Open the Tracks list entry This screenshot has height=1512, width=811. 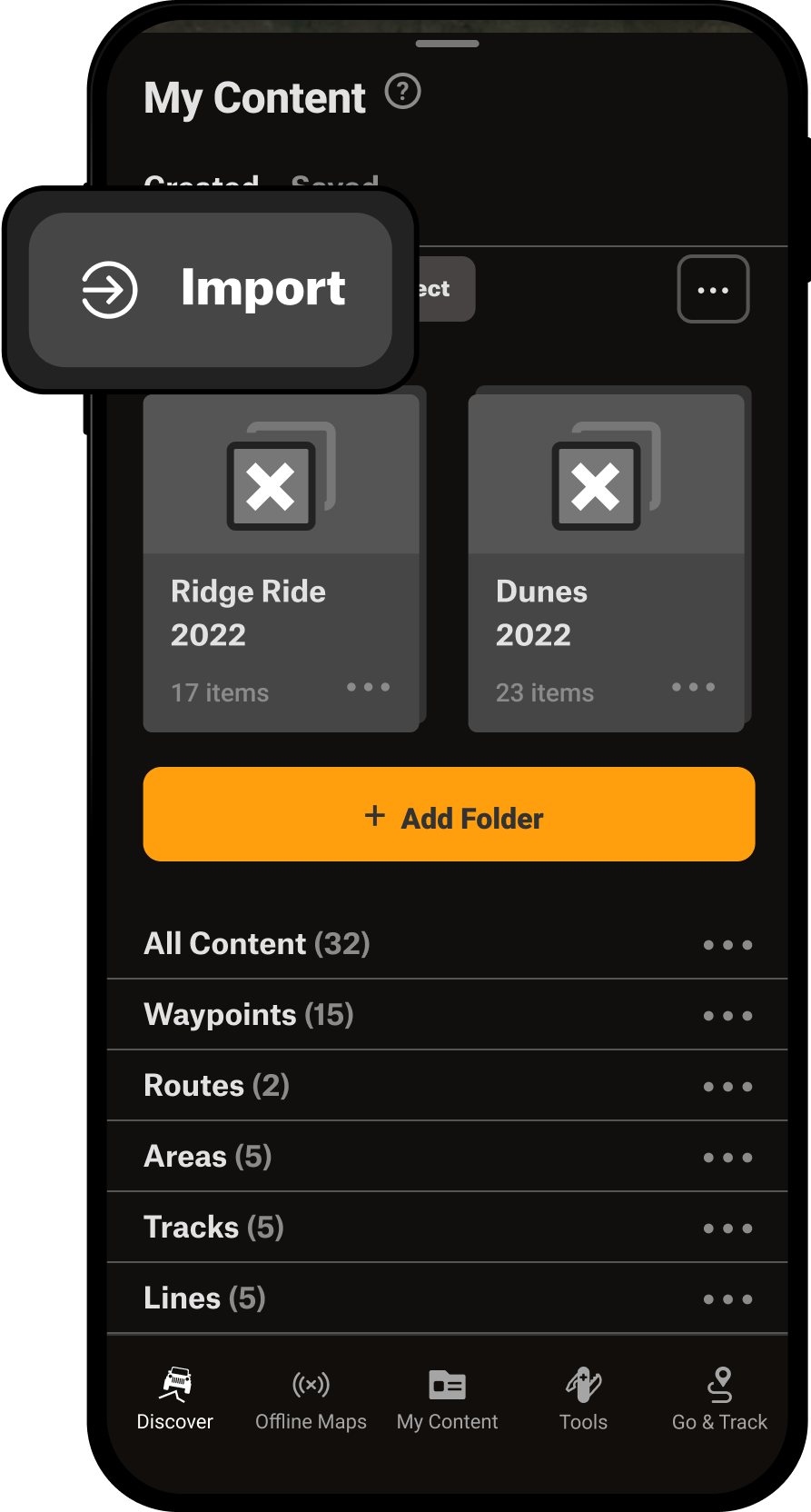[213, 1228]
